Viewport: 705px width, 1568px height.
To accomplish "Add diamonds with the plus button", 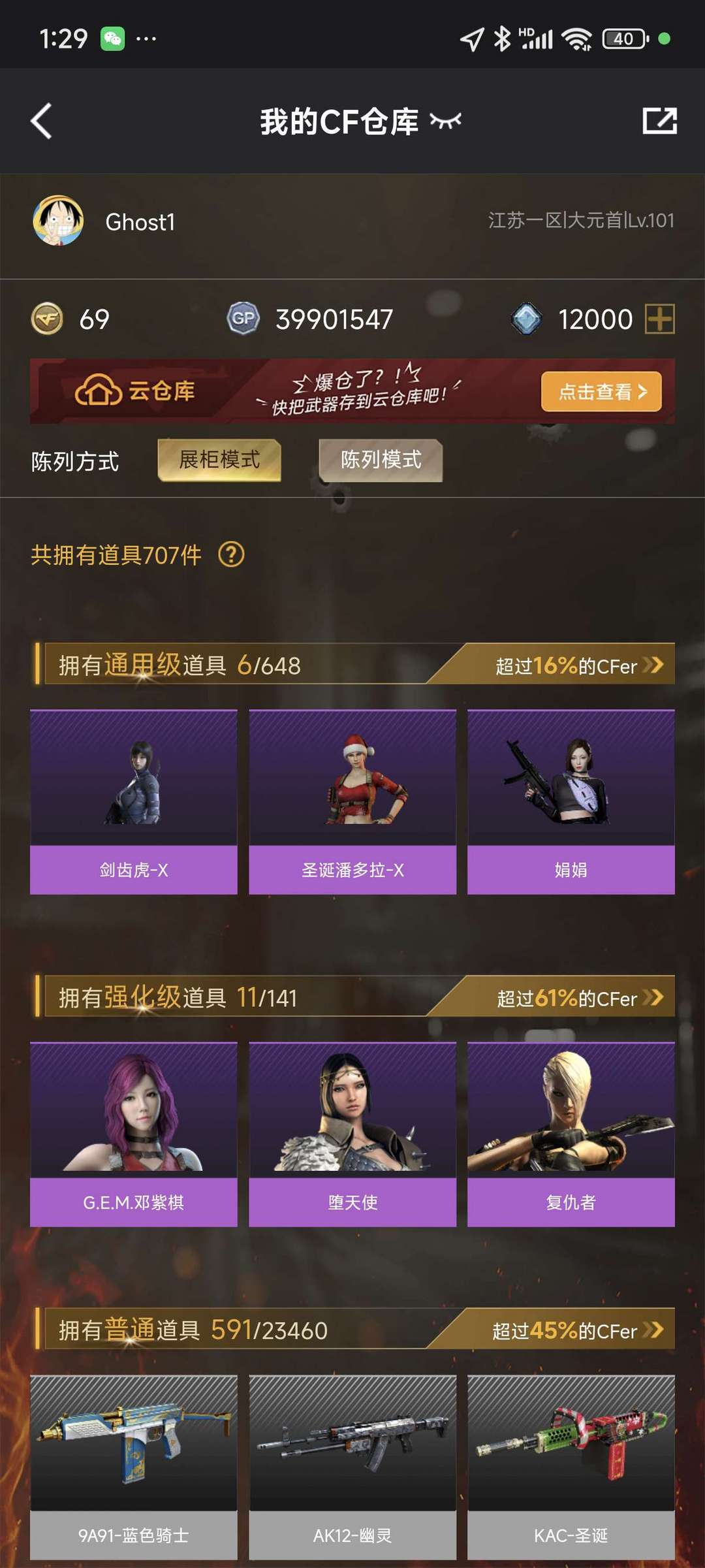I will [x=660, y=319].
